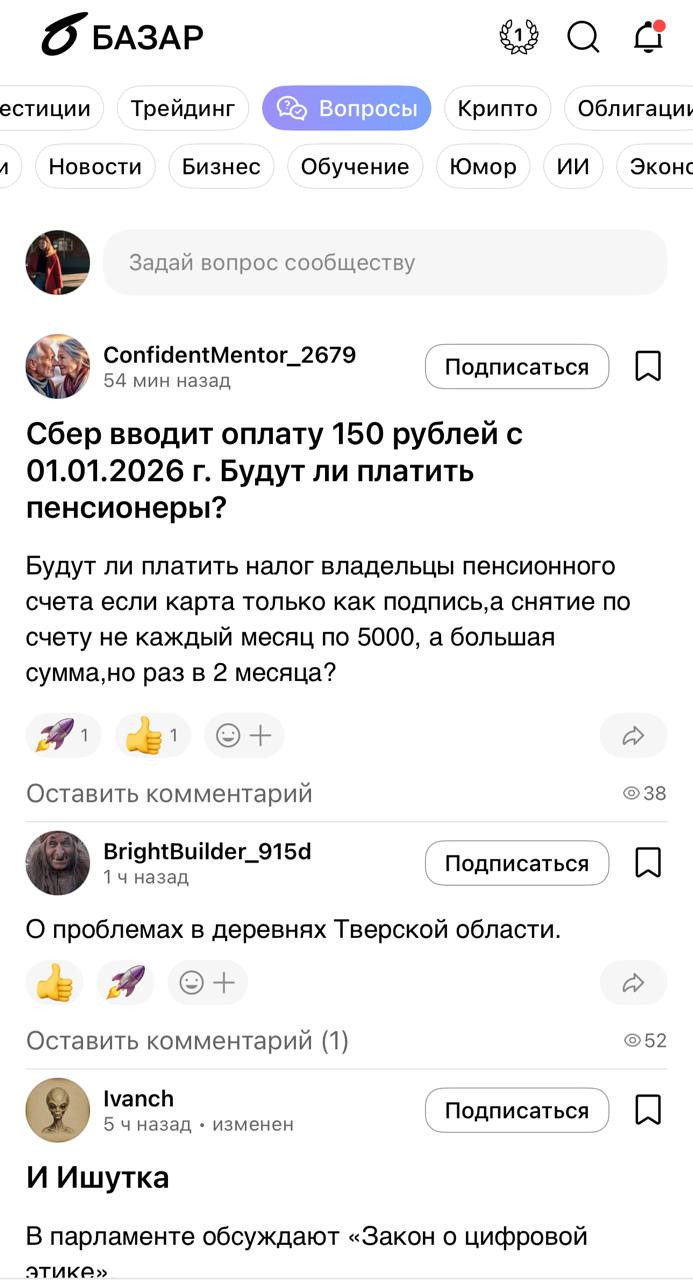The height and width of the screenshot is (1280, 693).
Task: Select the Бизнес chip
Action: [221, 167]
